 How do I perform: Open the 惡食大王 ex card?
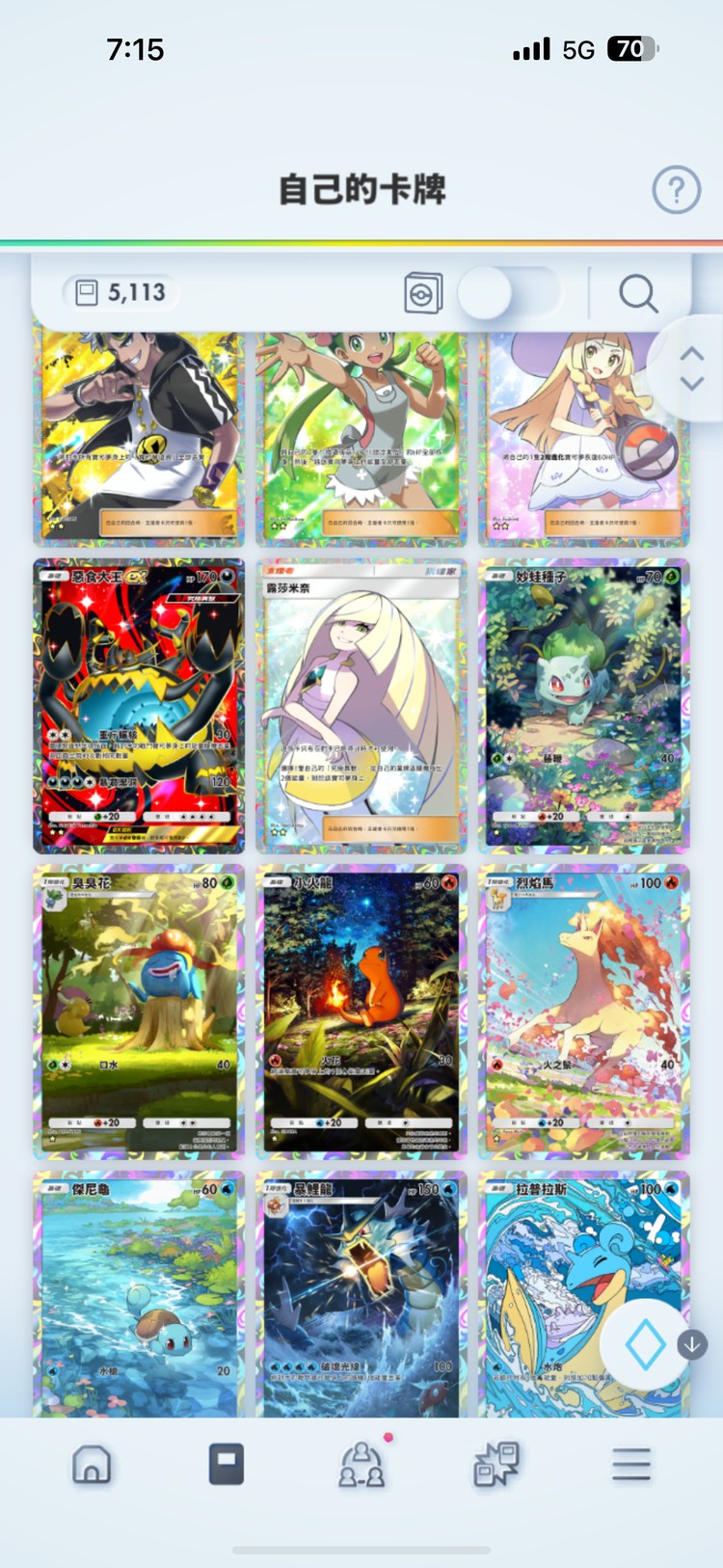139,706
